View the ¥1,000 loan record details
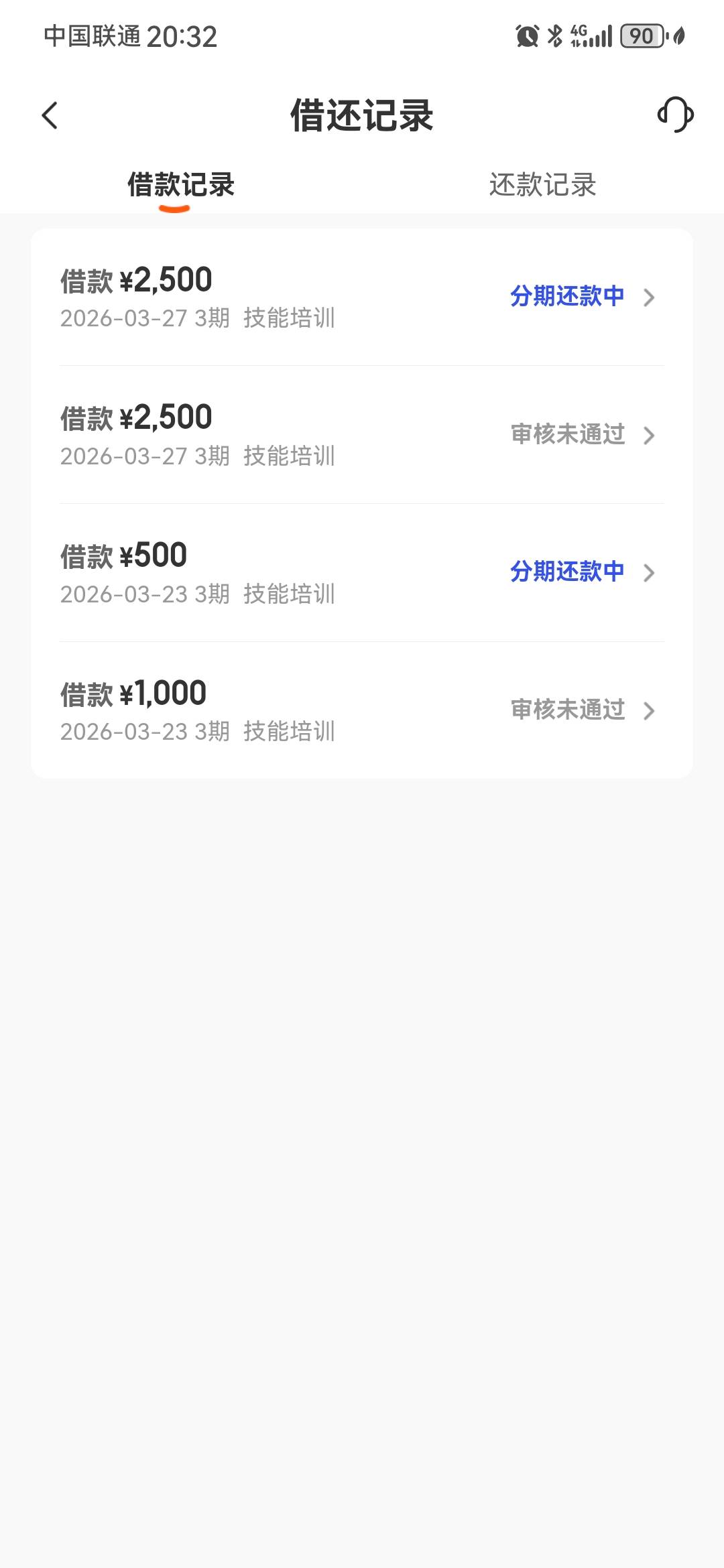 (x=362, y=711)
